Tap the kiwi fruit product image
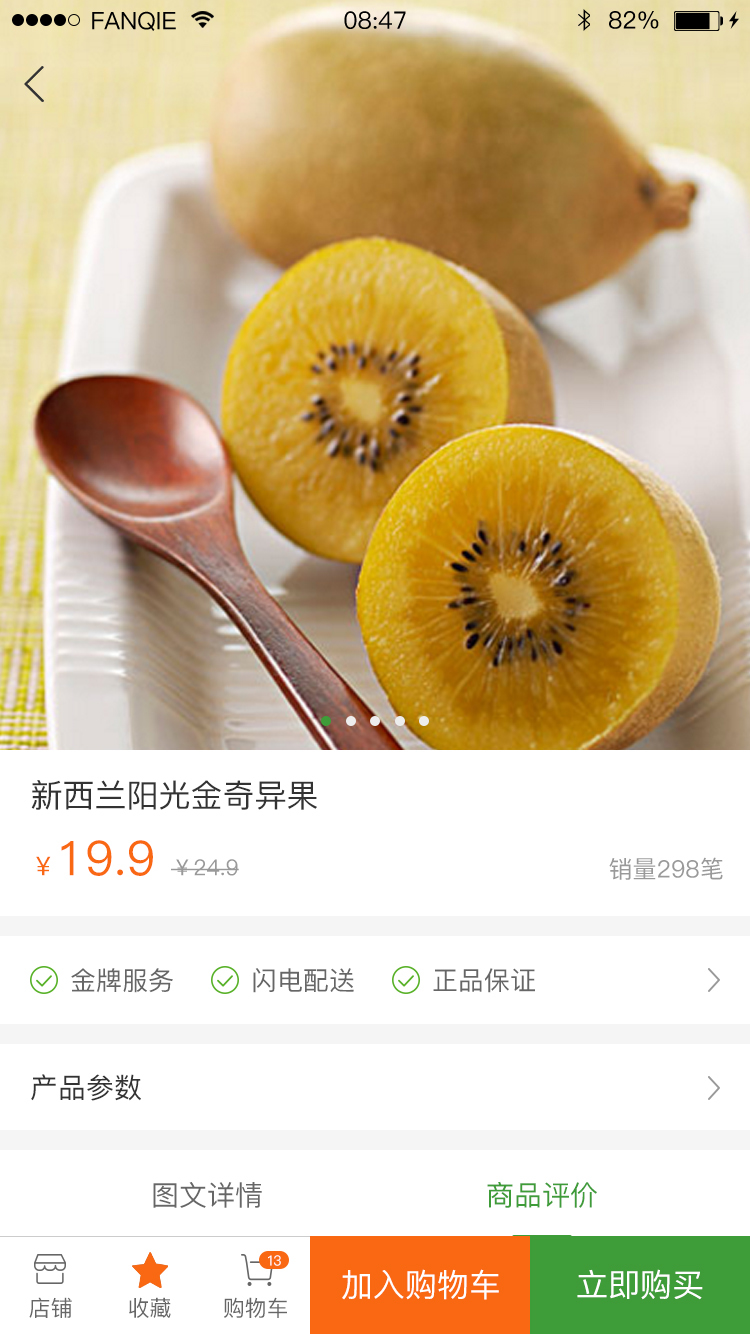This screenshot has height=1334, width=750. click(x=375, y=400)
